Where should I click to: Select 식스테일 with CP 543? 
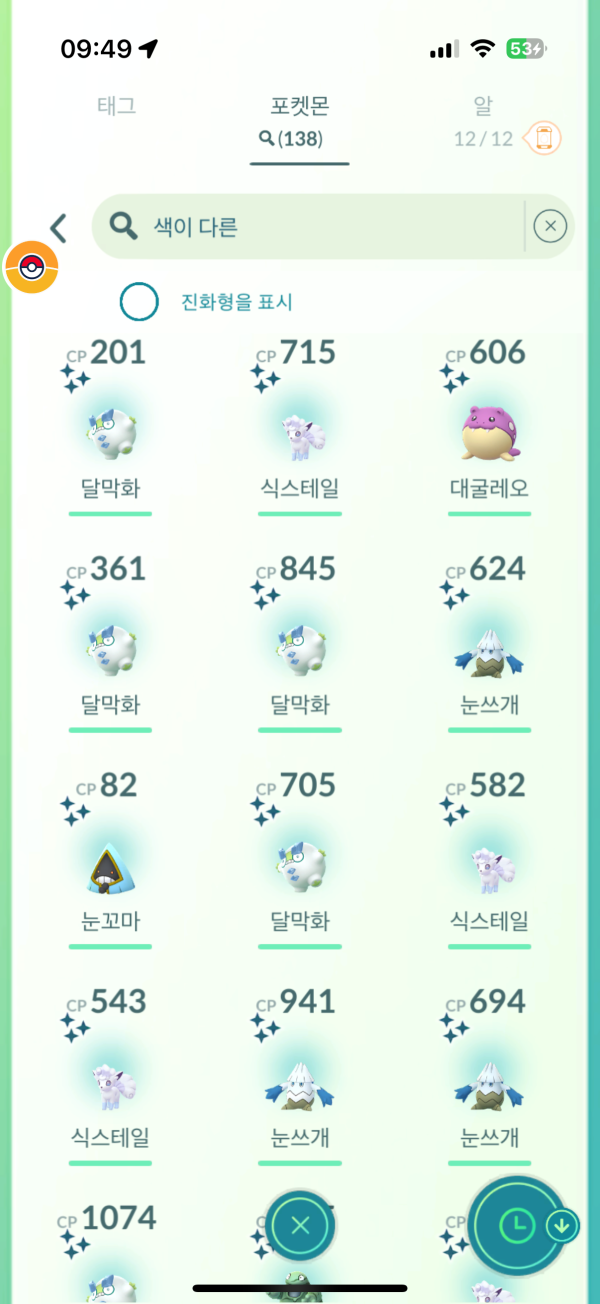coord(110,1080)
